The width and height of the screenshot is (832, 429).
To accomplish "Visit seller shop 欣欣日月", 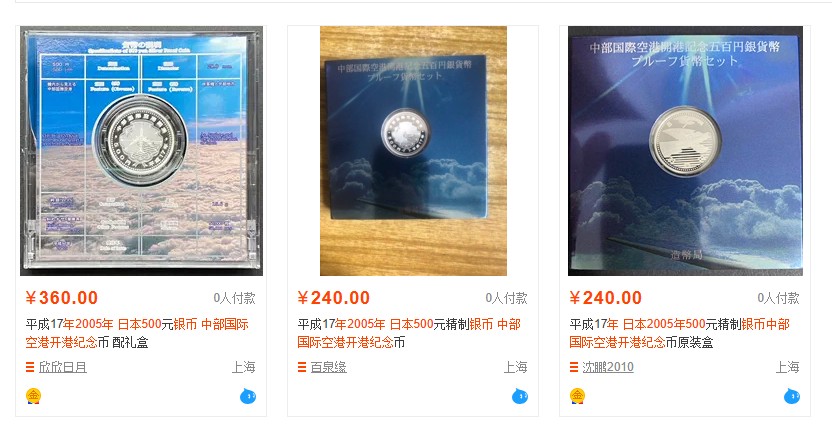I will (x=62, y=367).
